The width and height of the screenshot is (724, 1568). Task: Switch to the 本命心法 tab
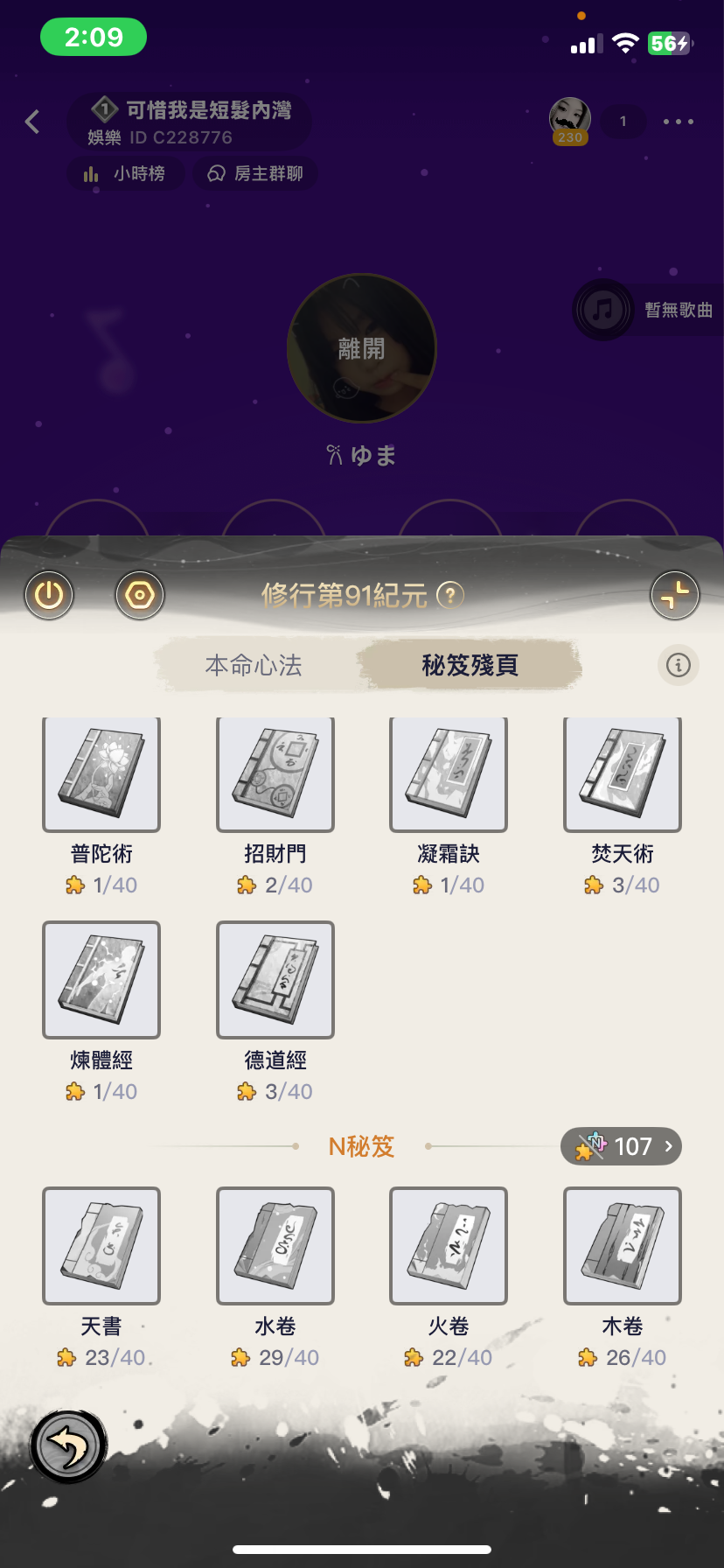pos(254,665)
